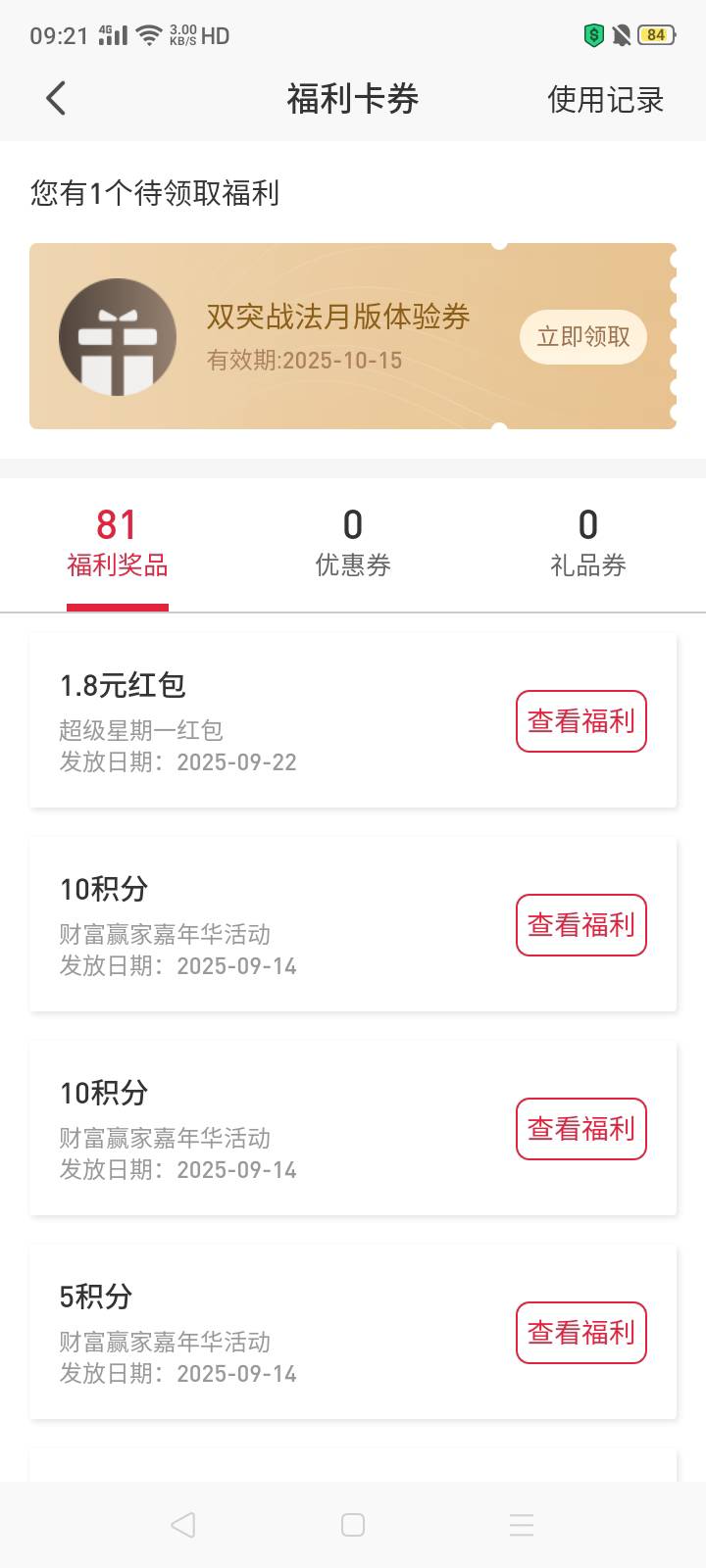Tap 查看福利 on the 5积分 card
This screenshot has width=706, height=1568.
pos(581,1333)
